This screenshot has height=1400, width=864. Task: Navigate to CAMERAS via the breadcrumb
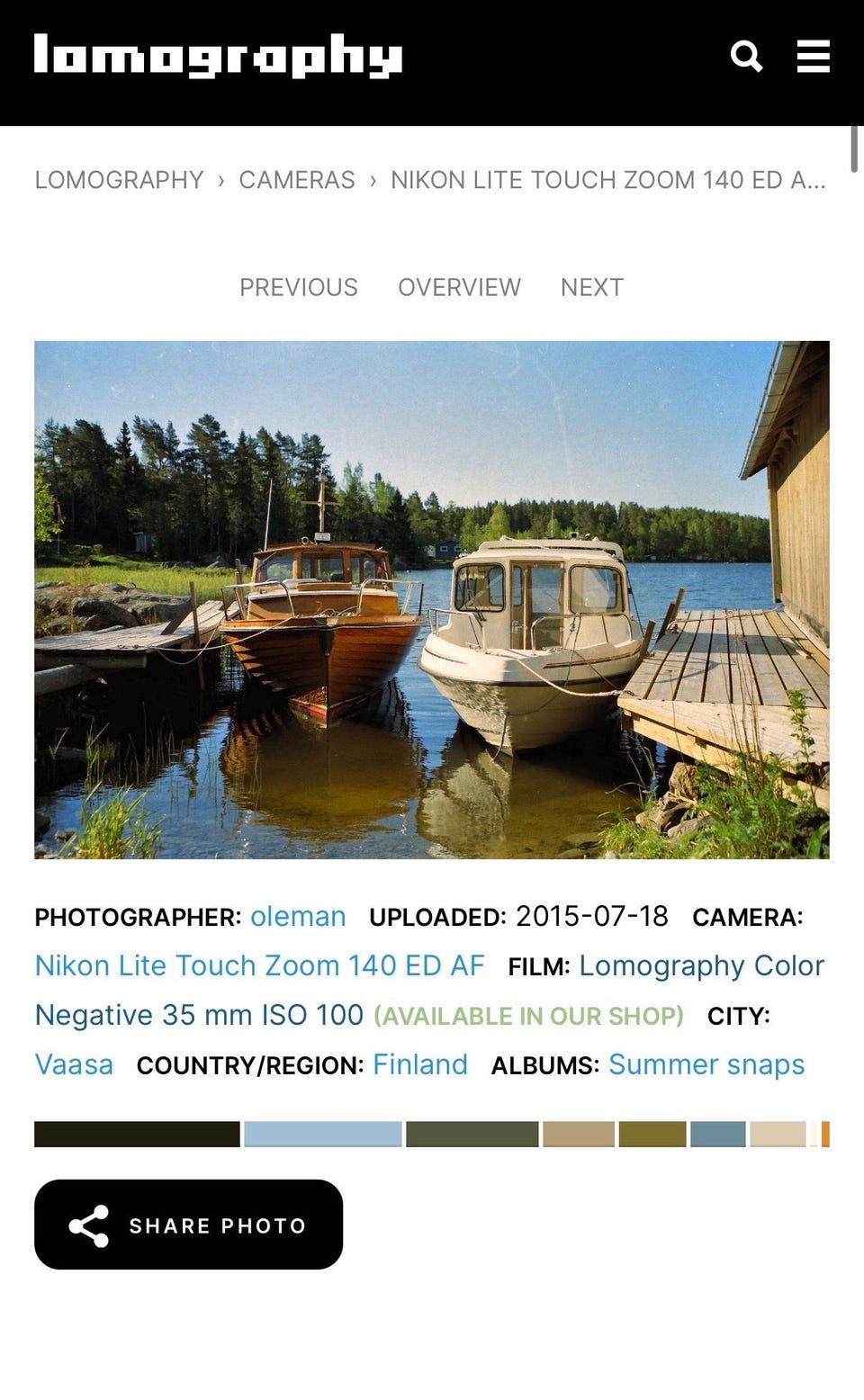pyautogui.click(x=296, y=180)
